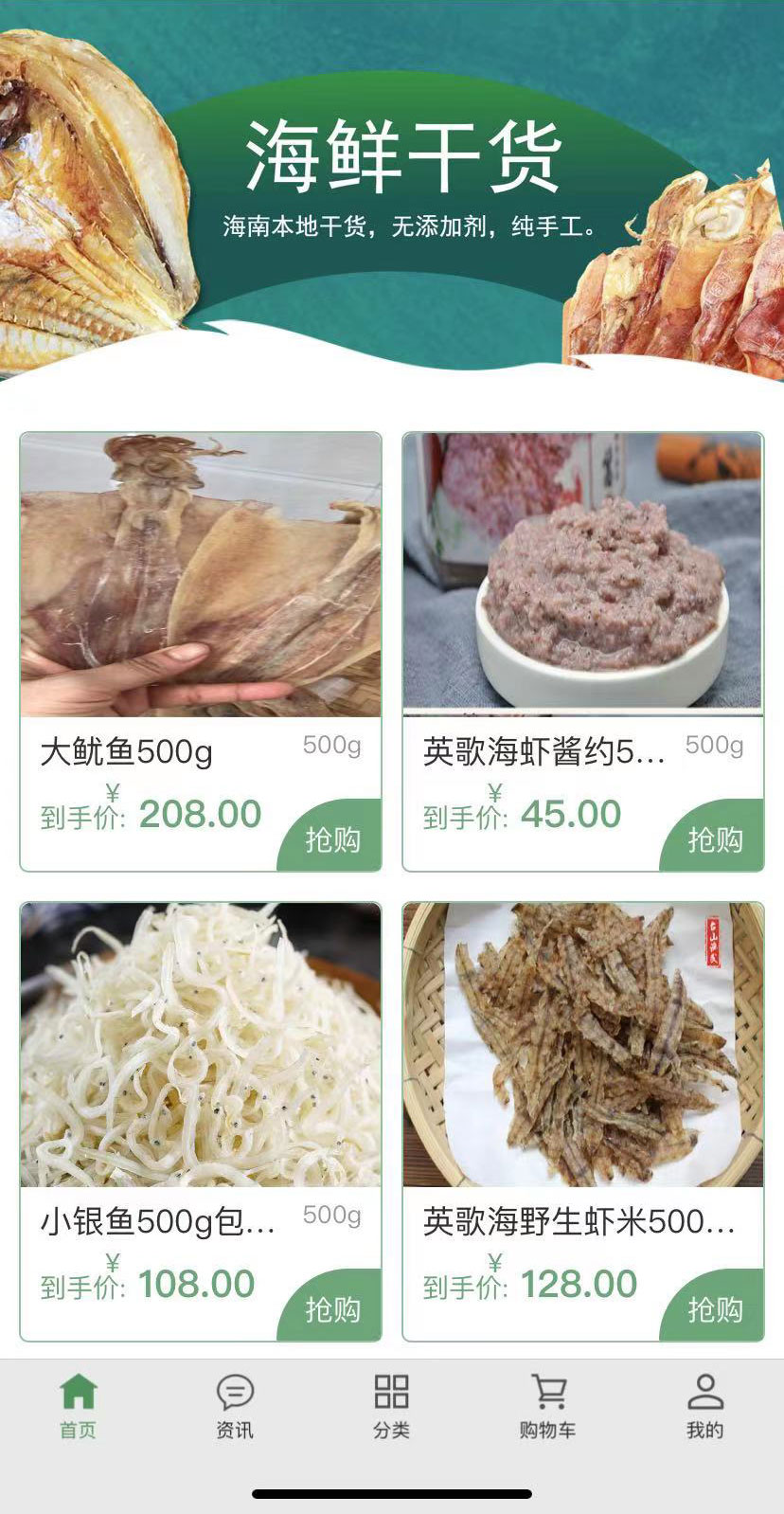Viewport: 784px width, 1514px height.
Task: Open the 分类 categories tab
Action: [x=391, y=1406]
